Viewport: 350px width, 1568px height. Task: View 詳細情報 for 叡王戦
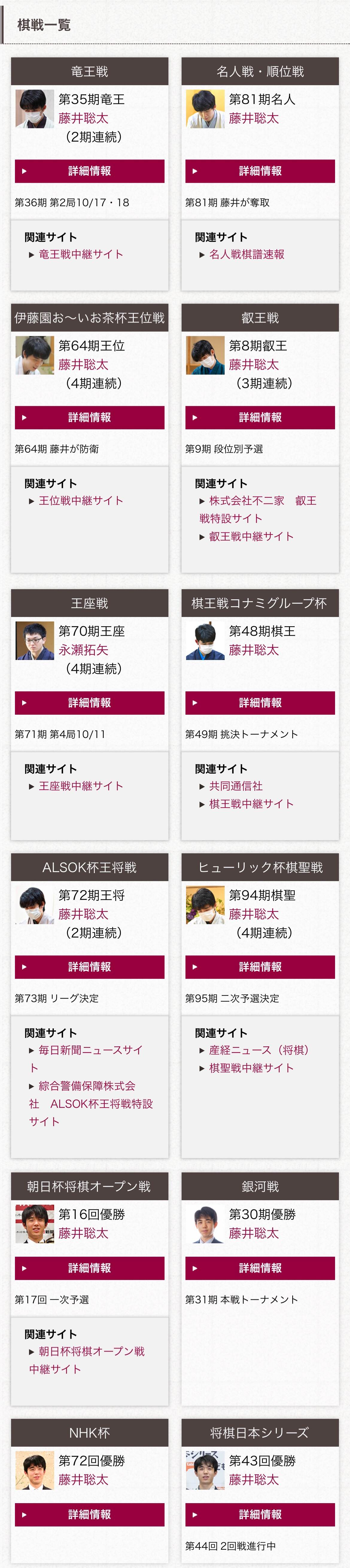coord(260,418)
